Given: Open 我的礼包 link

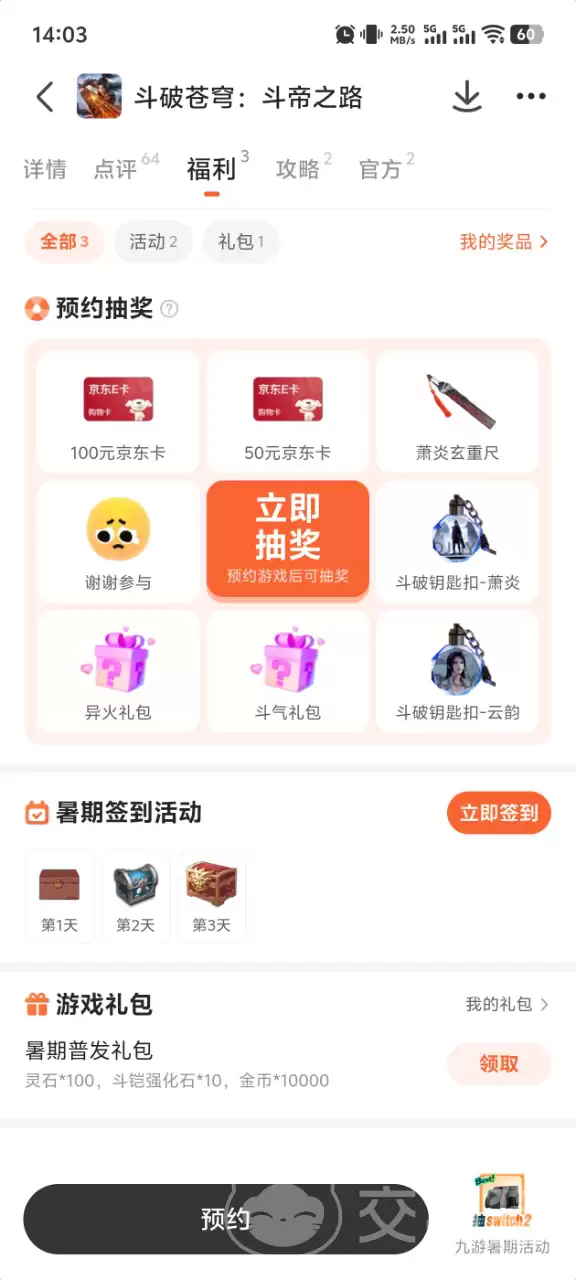Looking at the screenshot, I should (508, 1004).
